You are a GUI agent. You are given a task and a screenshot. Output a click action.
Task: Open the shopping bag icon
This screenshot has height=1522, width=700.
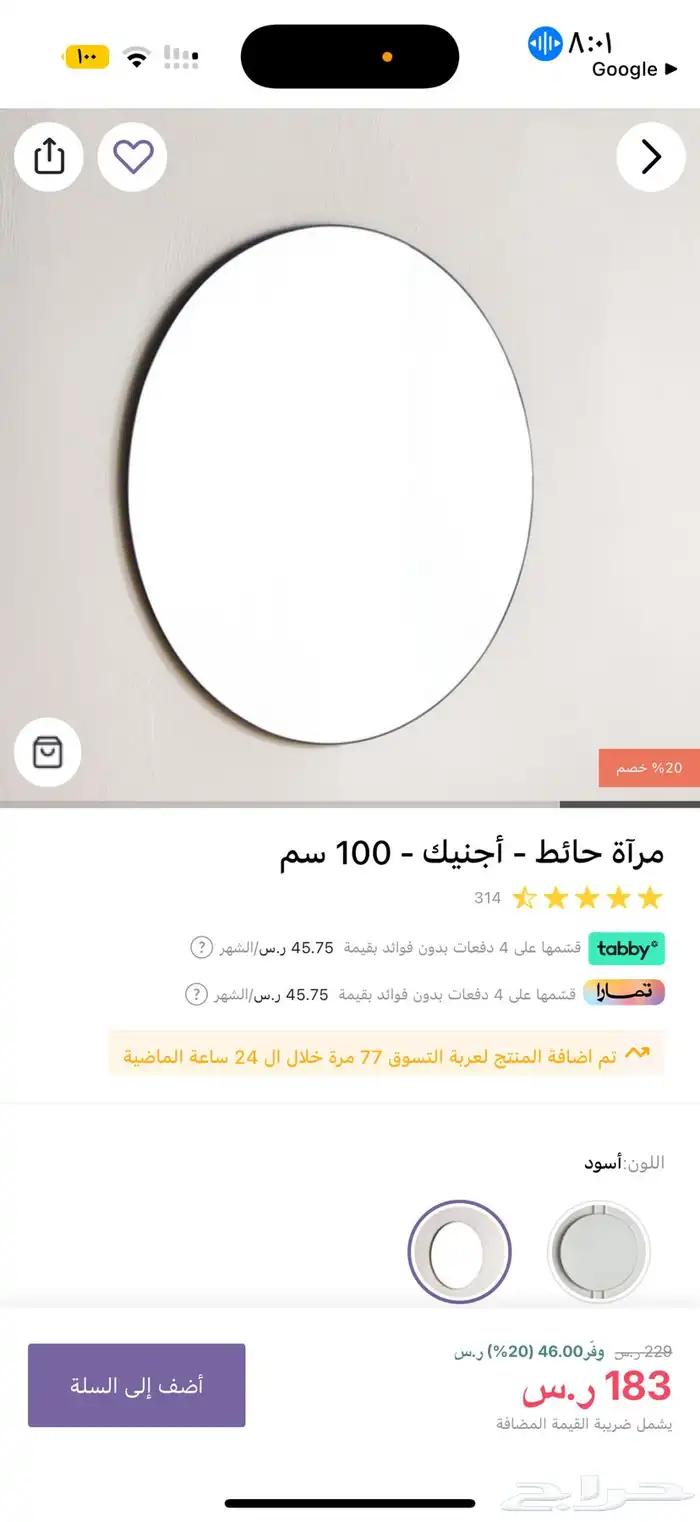(48, 752)
